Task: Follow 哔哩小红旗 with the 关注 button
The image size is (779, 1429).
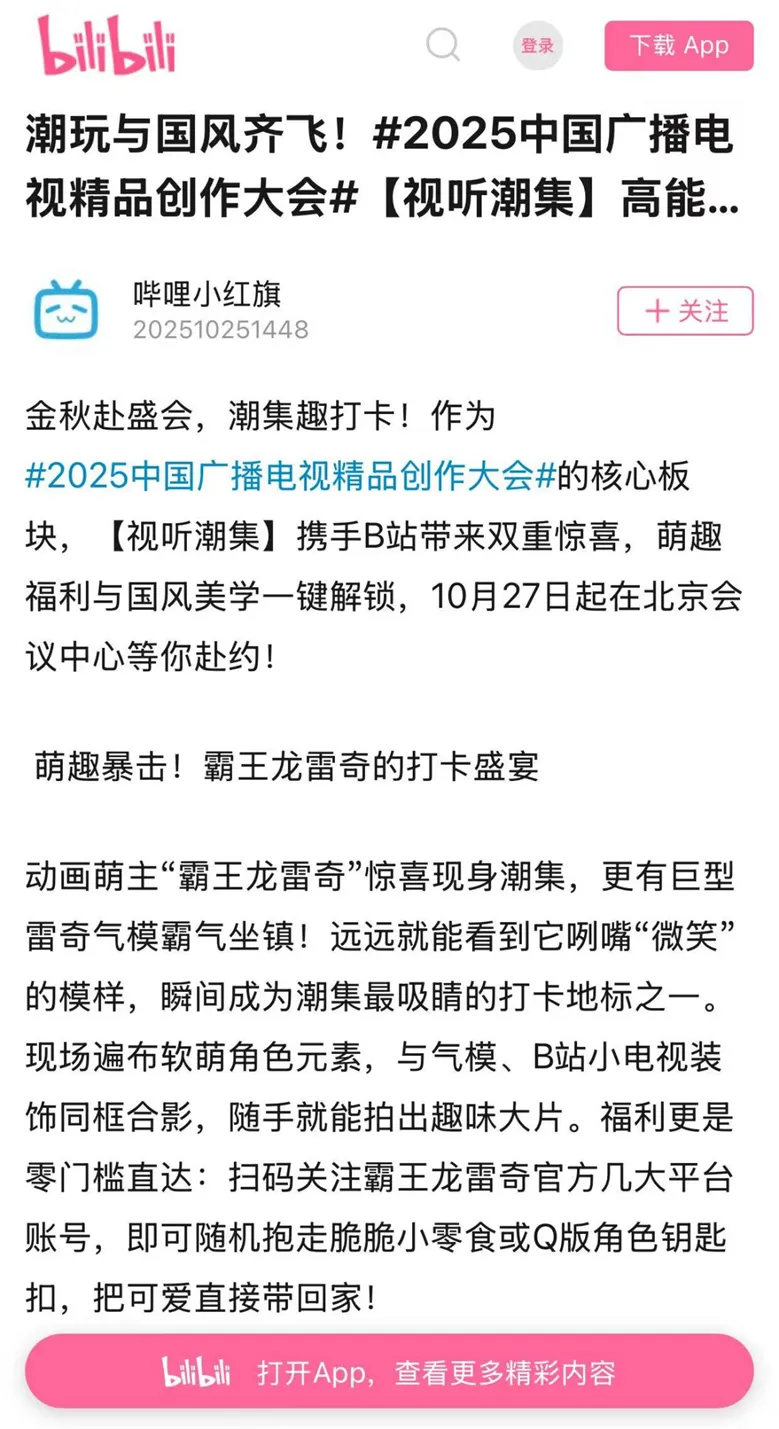Action: click(685, 311)
